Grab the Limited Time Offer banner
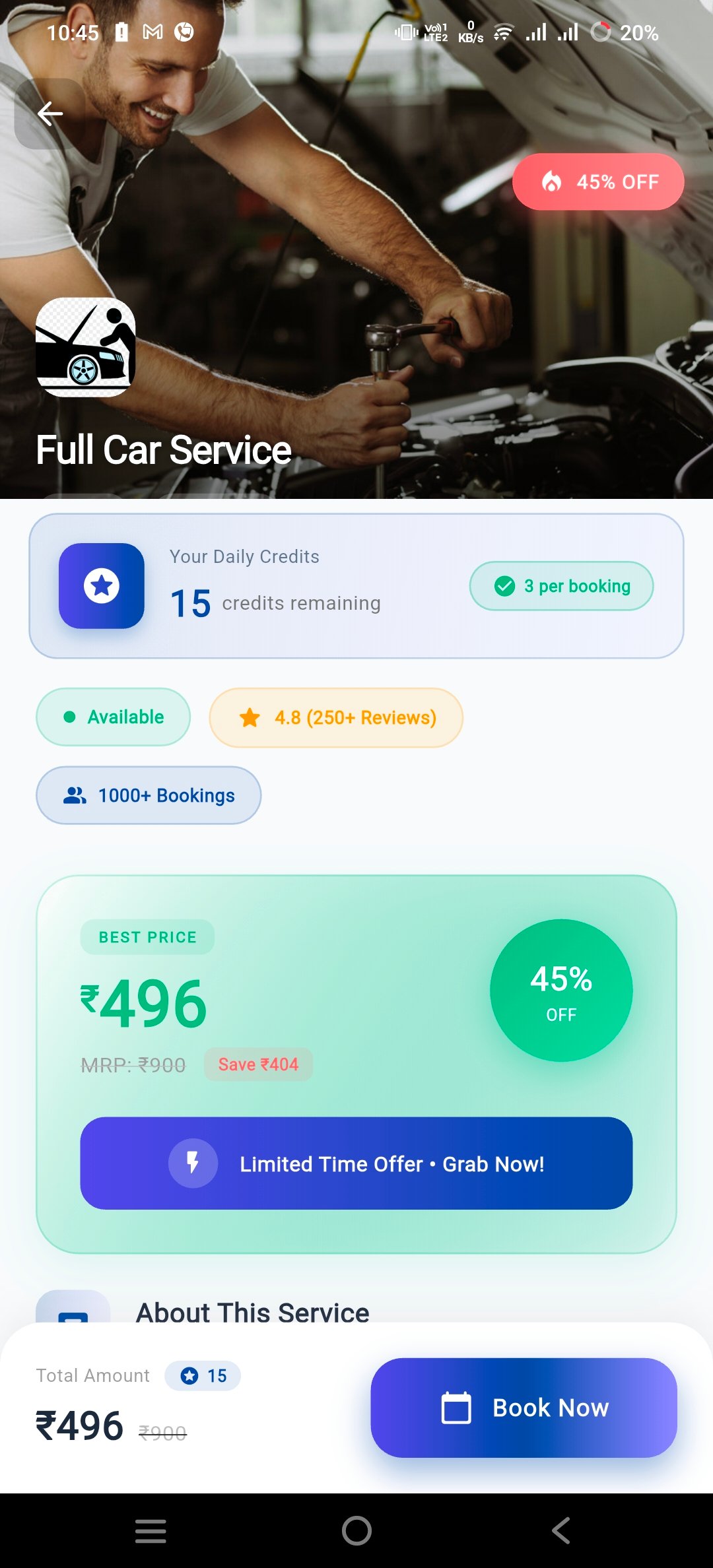The height and width of the screenshot is (1568, 713). click(356, 1163)
